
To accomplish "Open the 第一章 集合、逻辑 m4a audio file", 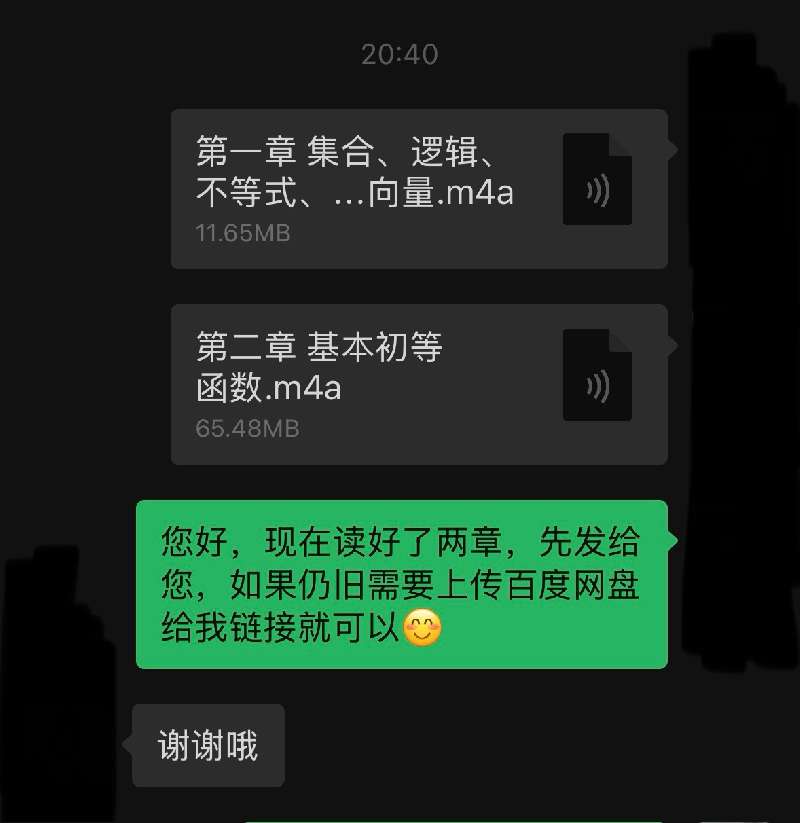I will click(x=418, y=189).
